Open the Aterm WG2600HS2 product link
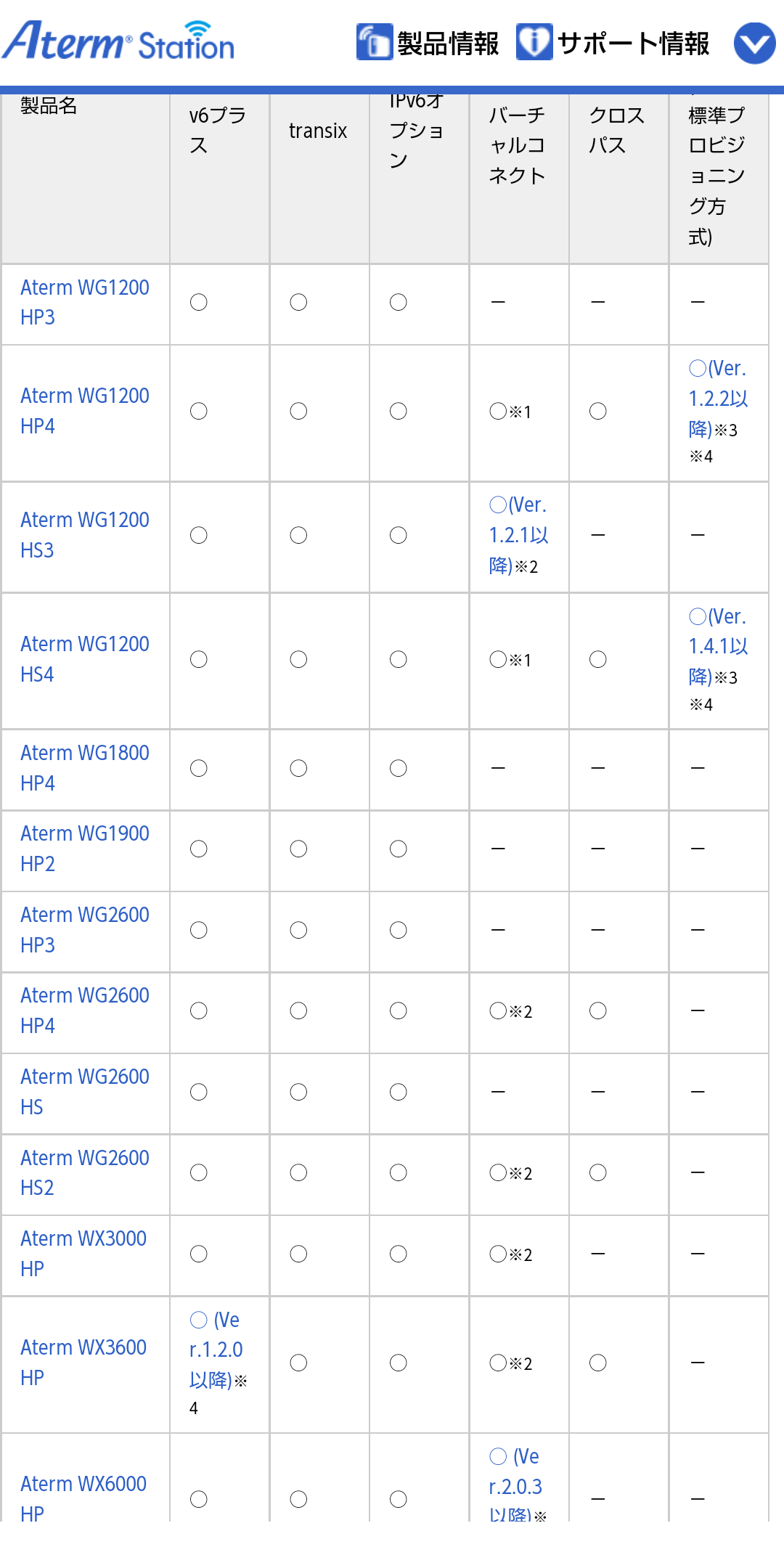 84,1172
